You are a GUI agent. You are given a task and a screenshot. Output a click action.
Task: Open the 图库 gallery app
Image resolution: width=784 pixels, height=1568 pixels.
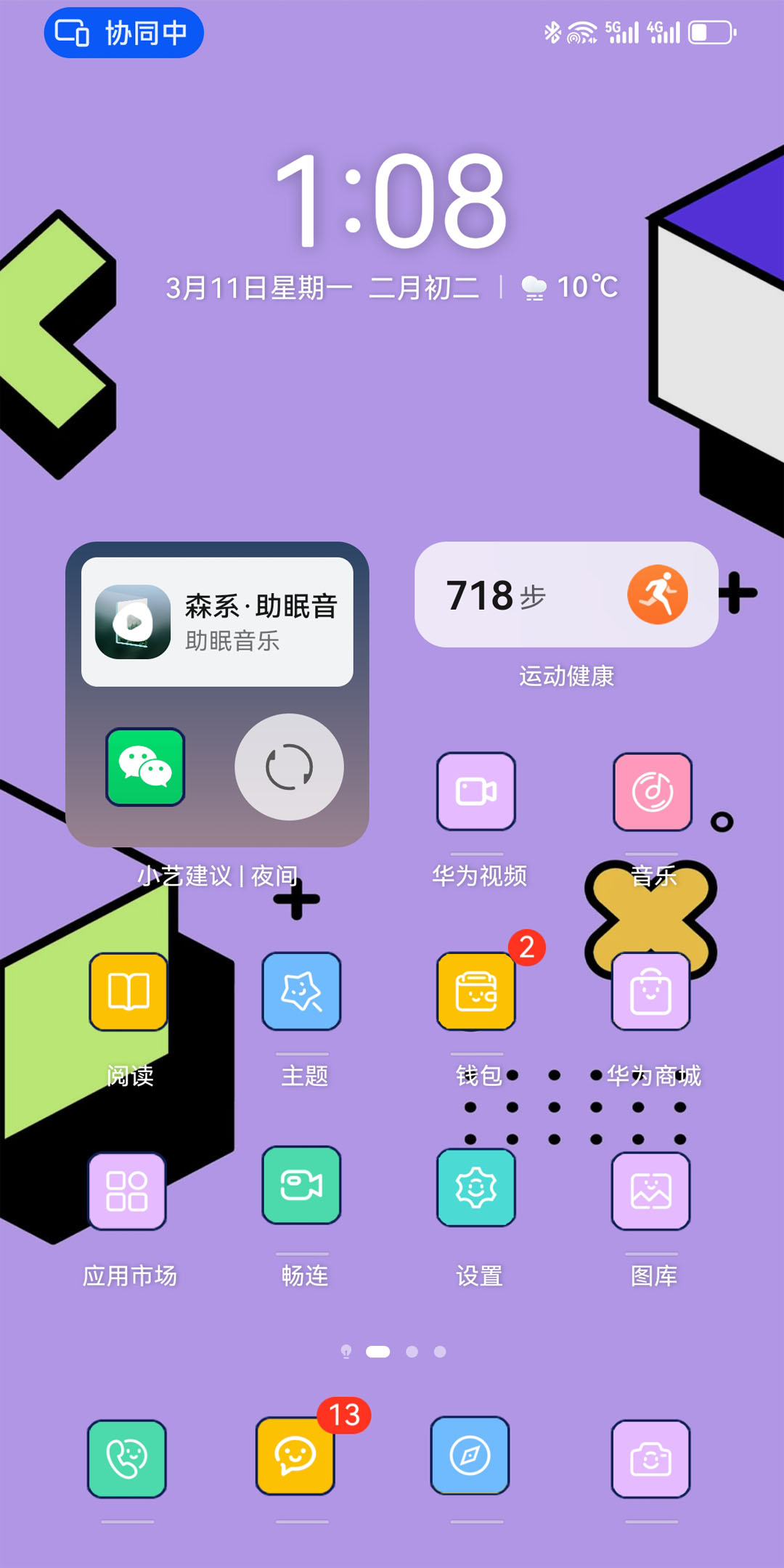coord(650,1191)
